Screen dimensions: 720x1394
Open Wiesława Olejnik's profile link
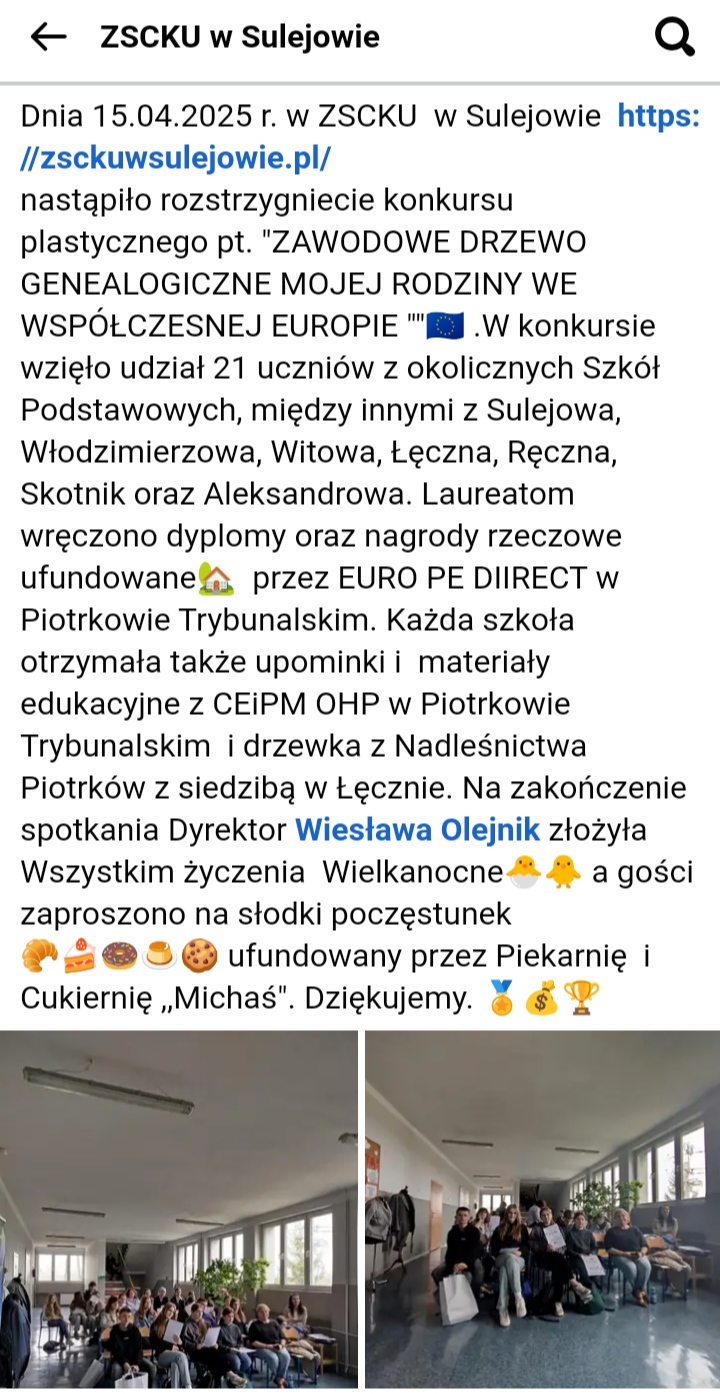click(x=418, y=830)
